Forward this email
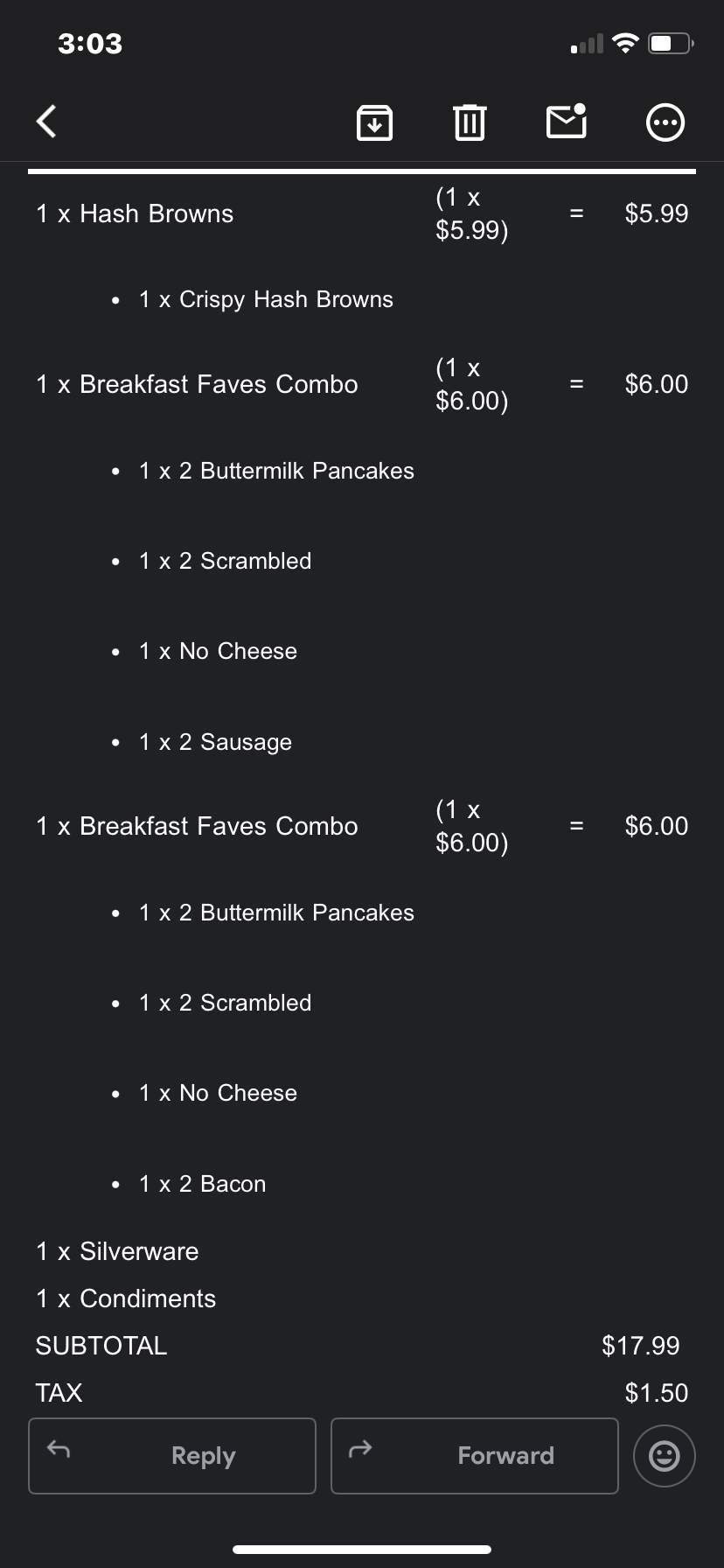 click(474, 1455)
